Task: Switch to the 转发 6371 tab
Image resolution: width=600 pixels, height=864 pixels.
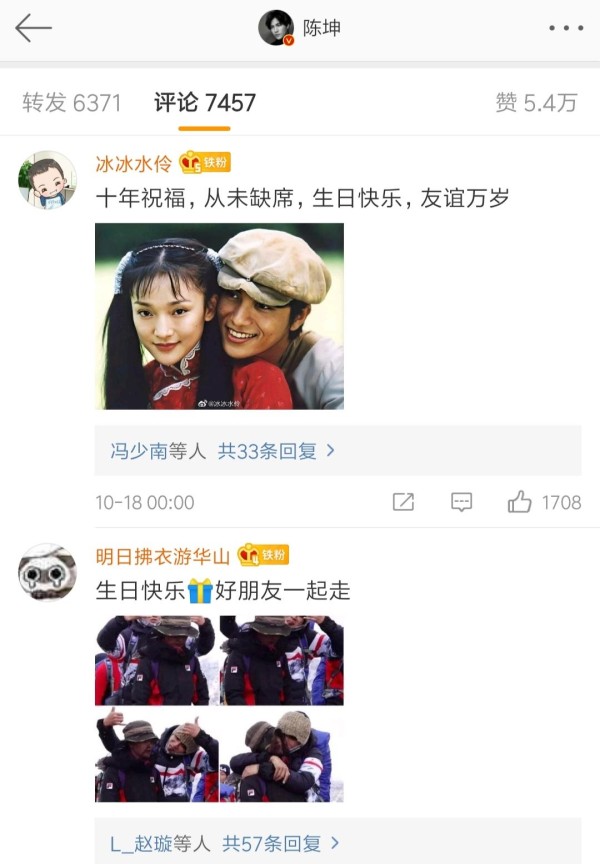Action: pos(71,102)
